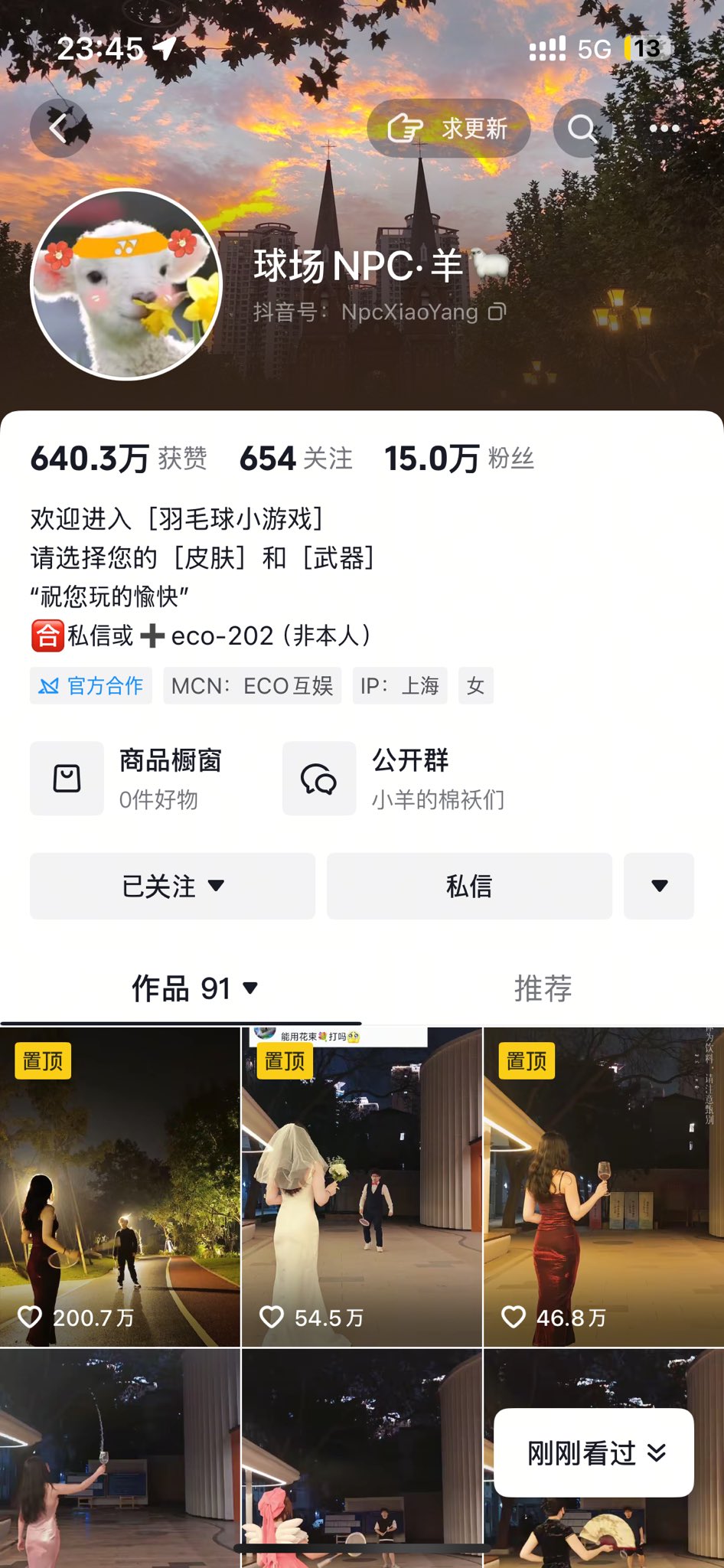Switch to the 推荐 tab
The image size is (724, 1568).
point(543,988)
